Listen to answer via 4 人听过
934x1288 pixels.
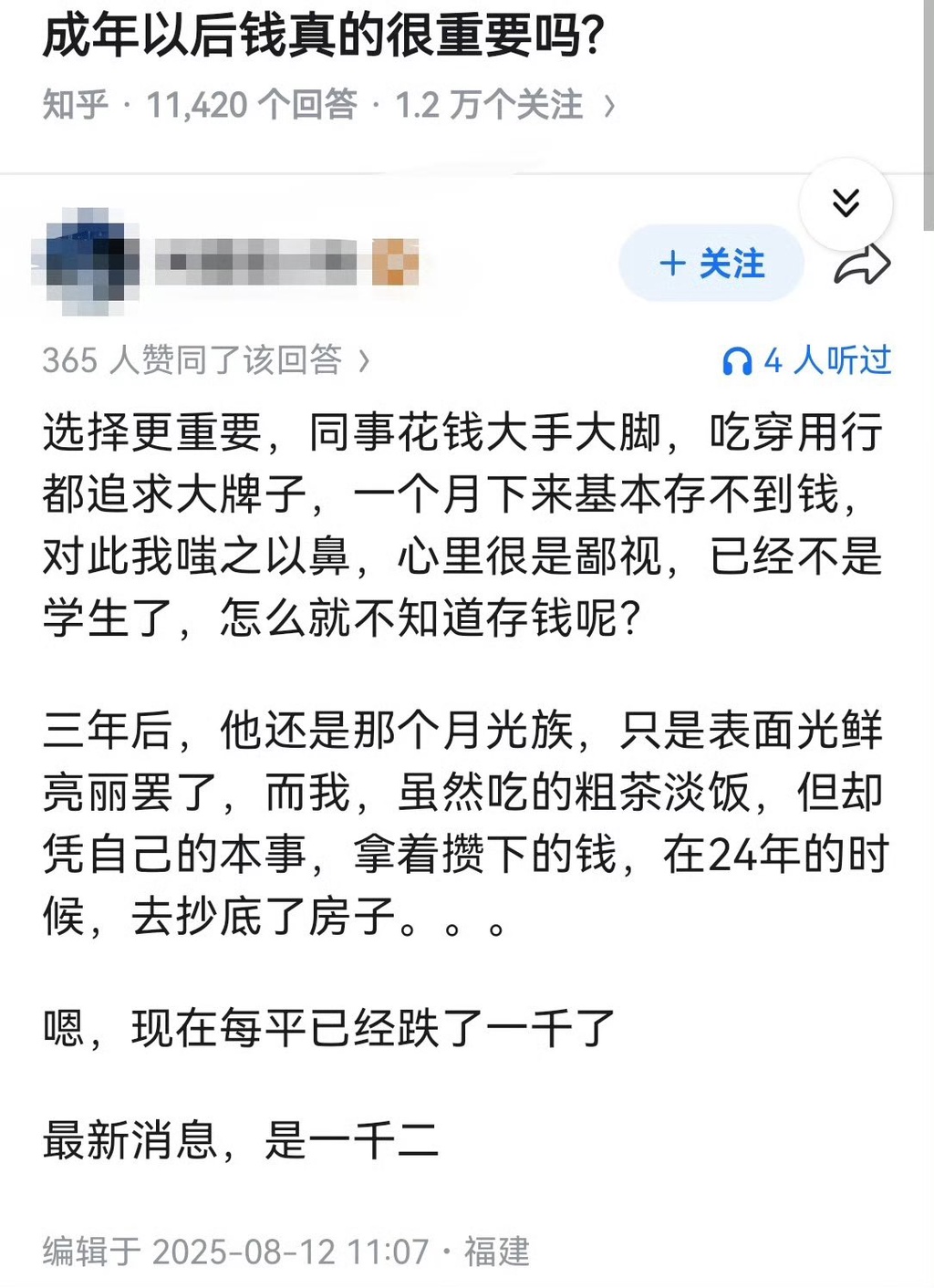click(x=806, y=360)
